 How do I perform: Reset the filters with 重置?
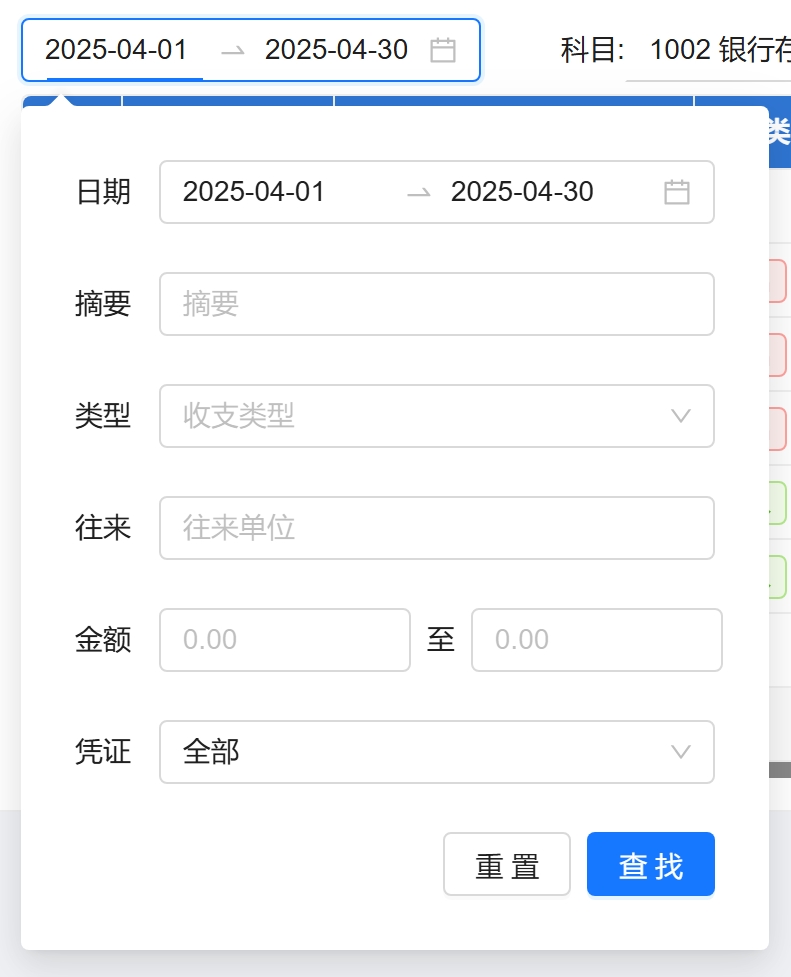pos(507,865)
